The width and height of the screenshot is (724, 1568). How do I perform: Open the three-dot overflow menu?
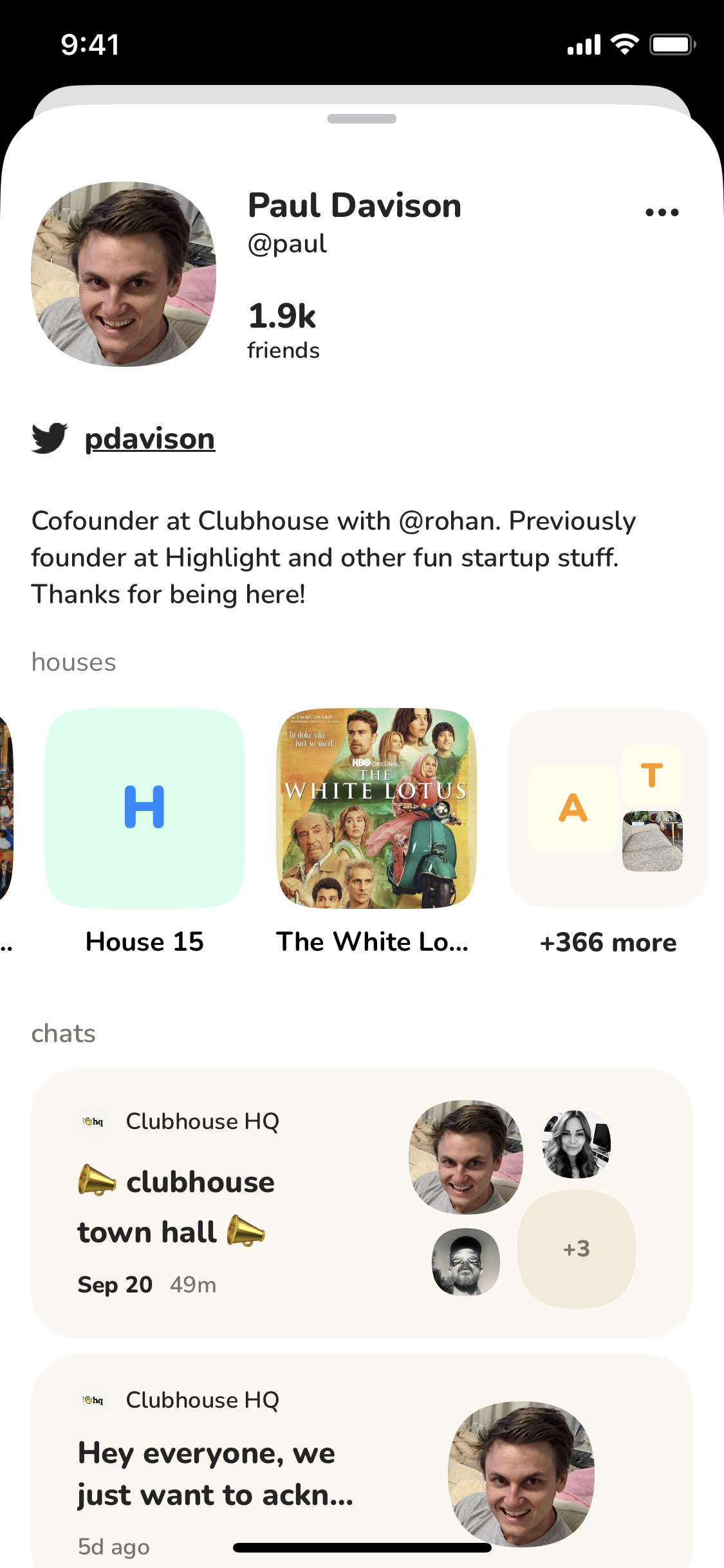point(662,212)
